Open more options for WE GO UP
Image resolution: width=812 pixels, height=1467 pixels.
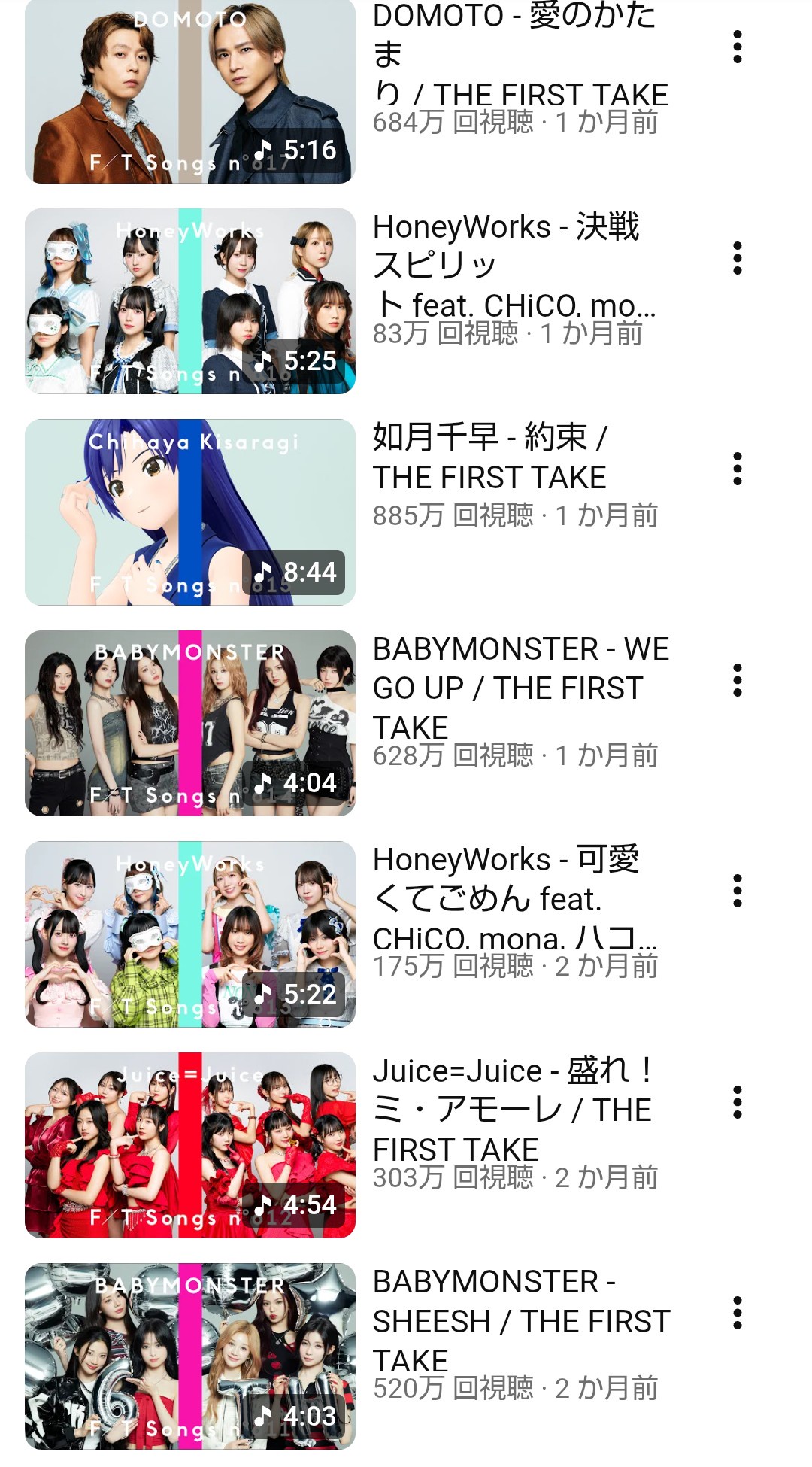[738, 680]
